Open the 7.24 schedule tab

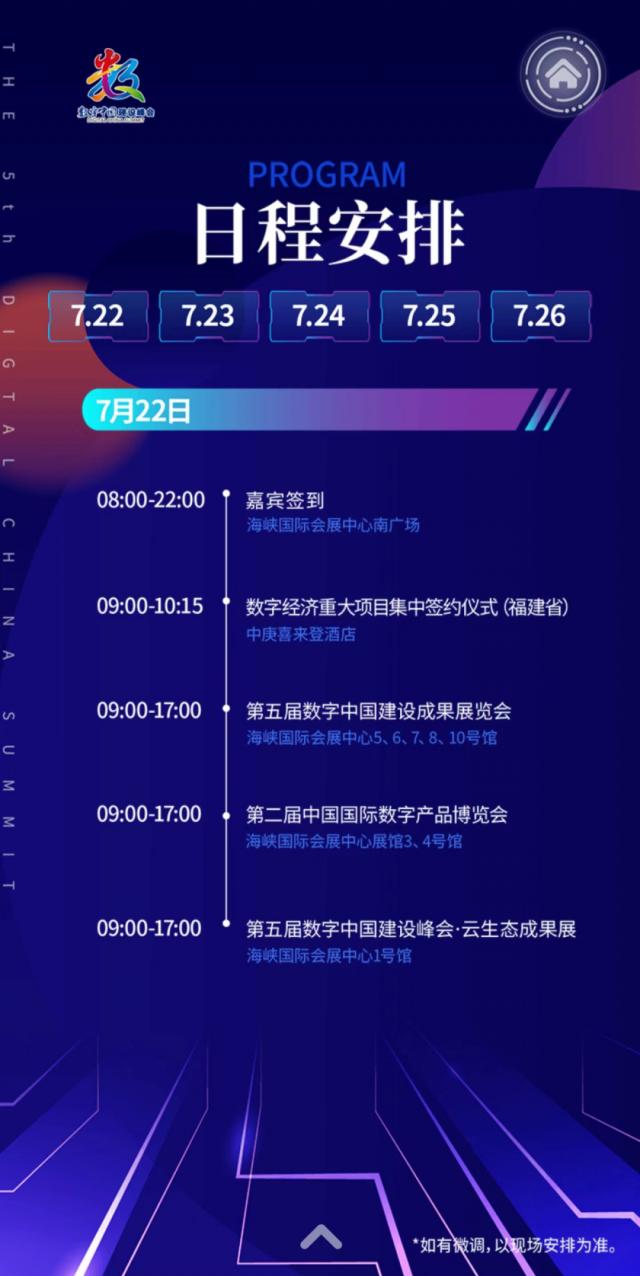(319, 316)
